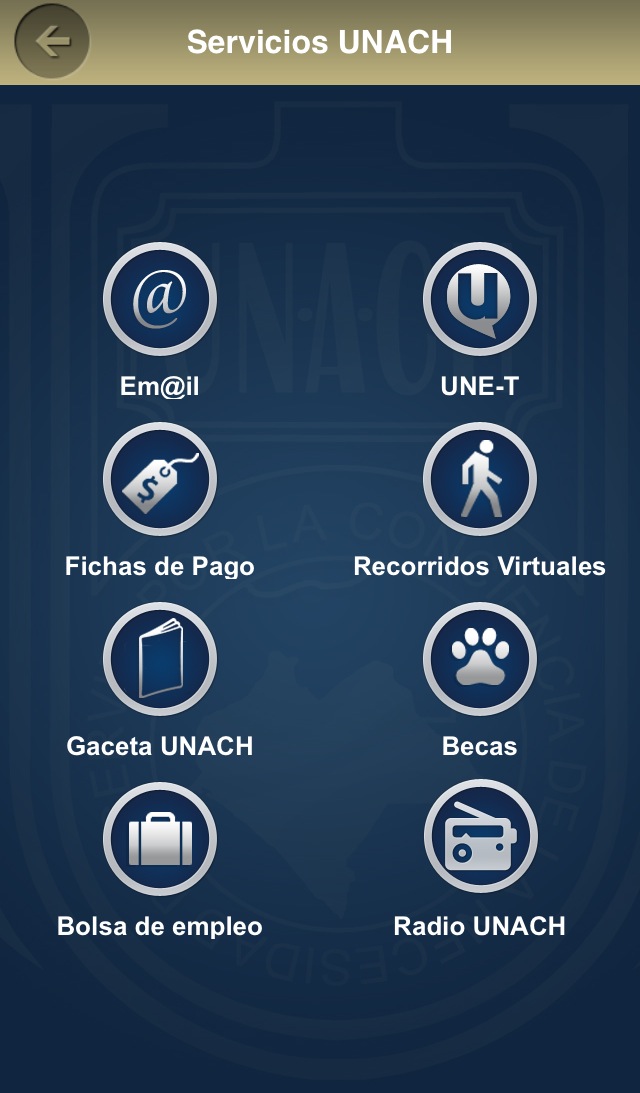Go back using the header arrow
The width and height of the screenshot is (640, 1093).
pyautogui.click(x=52, y=42)
